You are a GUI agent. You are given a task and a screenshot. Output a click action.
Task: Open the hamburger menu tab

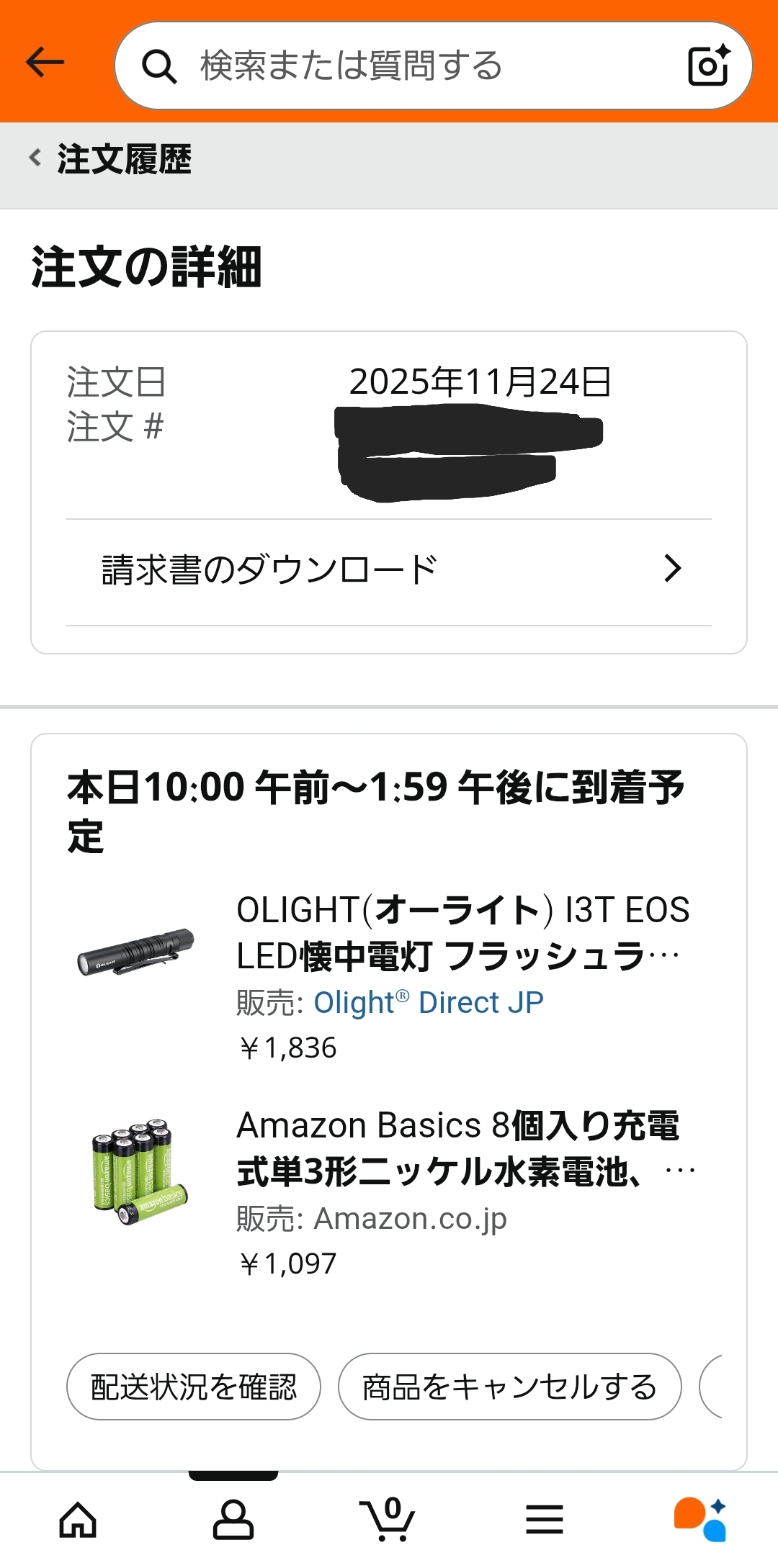click(x=545, y=1519)
